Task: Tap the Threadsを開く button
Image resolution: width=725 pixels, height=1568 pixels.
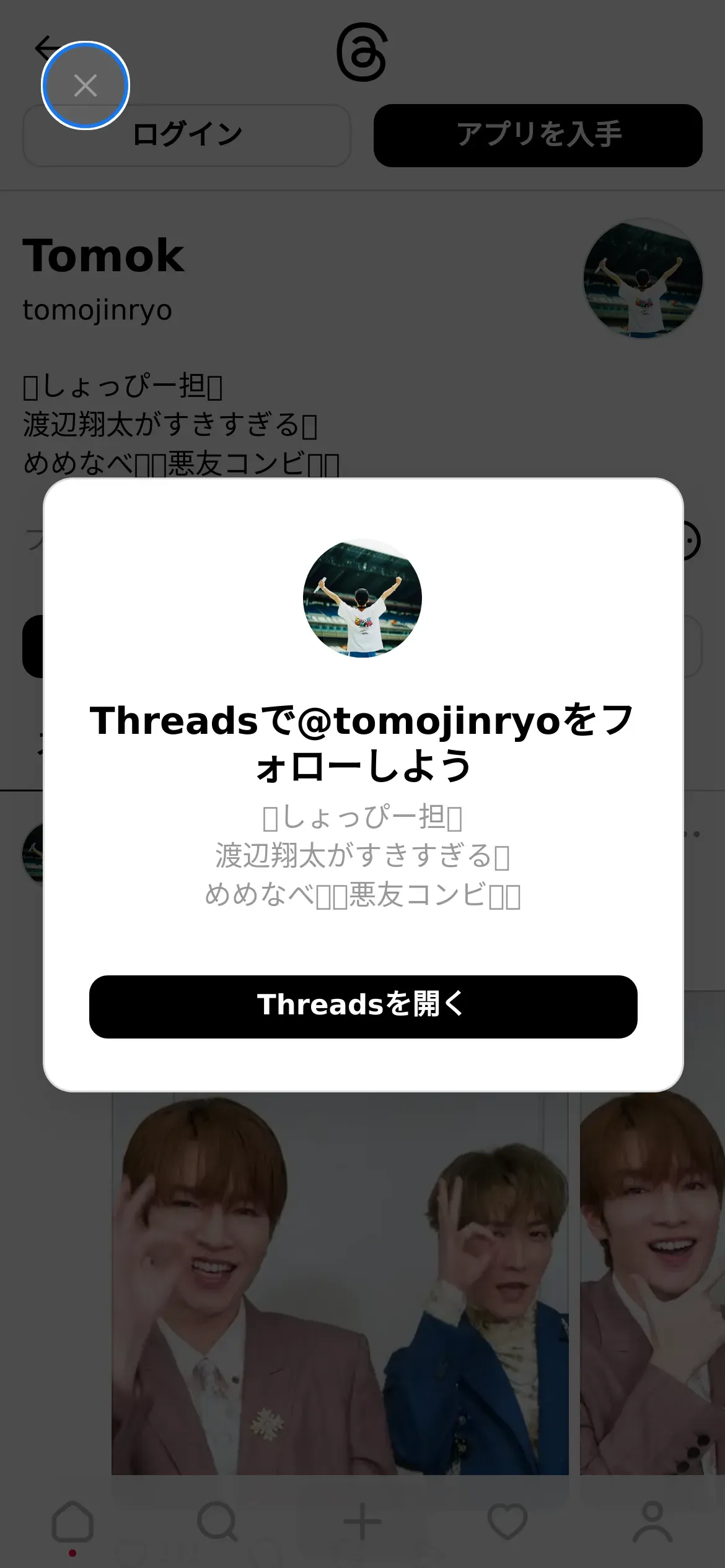Action: (362, 1006)
